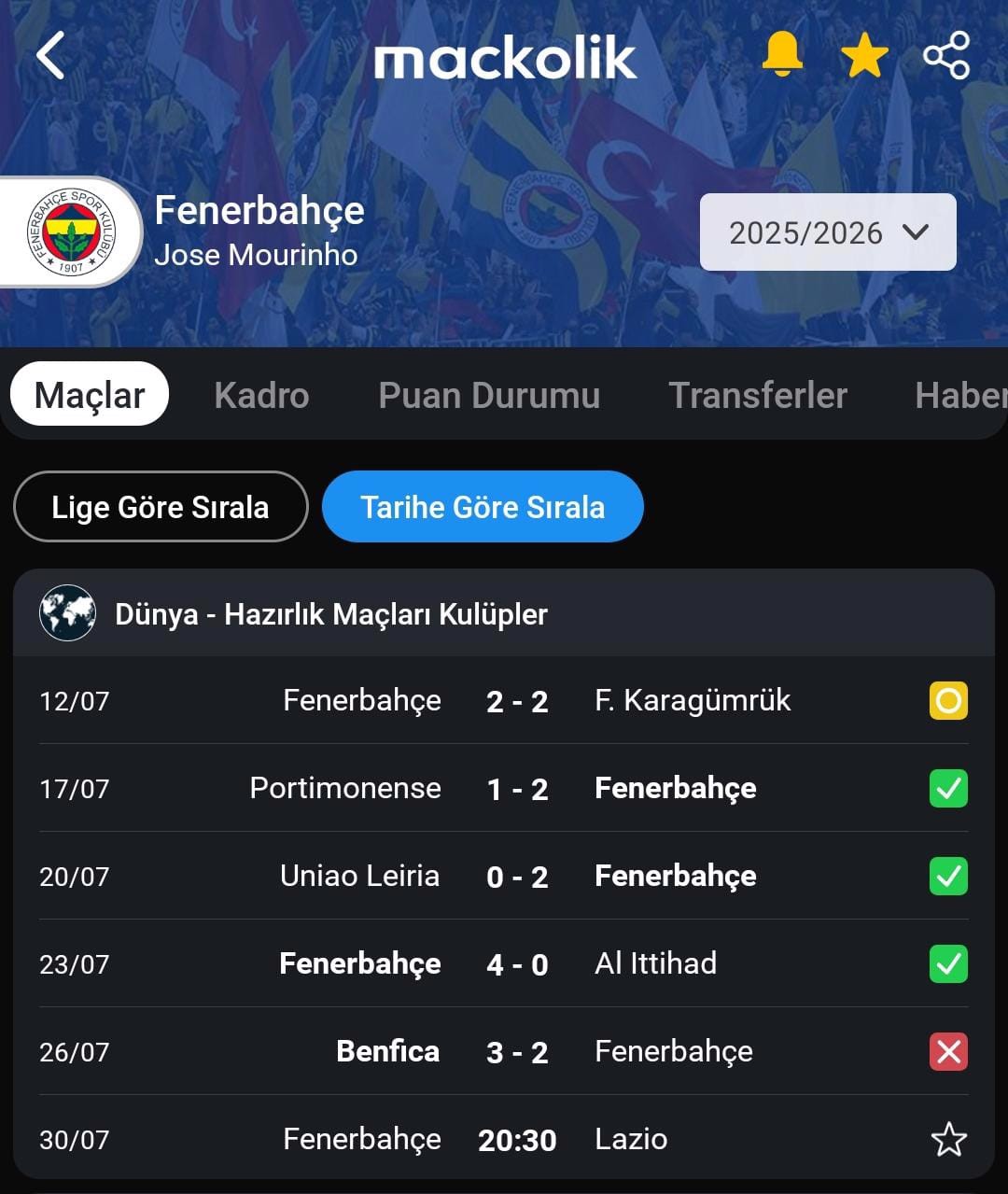View Uniao Leiria vs Fenerbahçe match details
The image size is (1008, 1194).
(x=516, y=877)
